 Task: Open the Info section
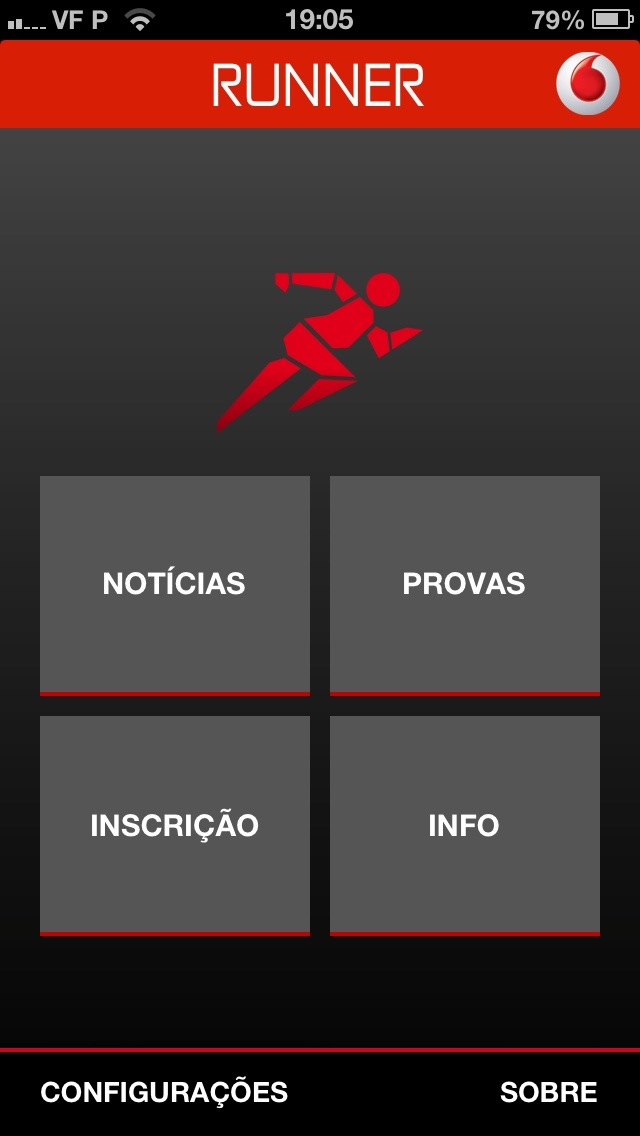pos(464,825)
